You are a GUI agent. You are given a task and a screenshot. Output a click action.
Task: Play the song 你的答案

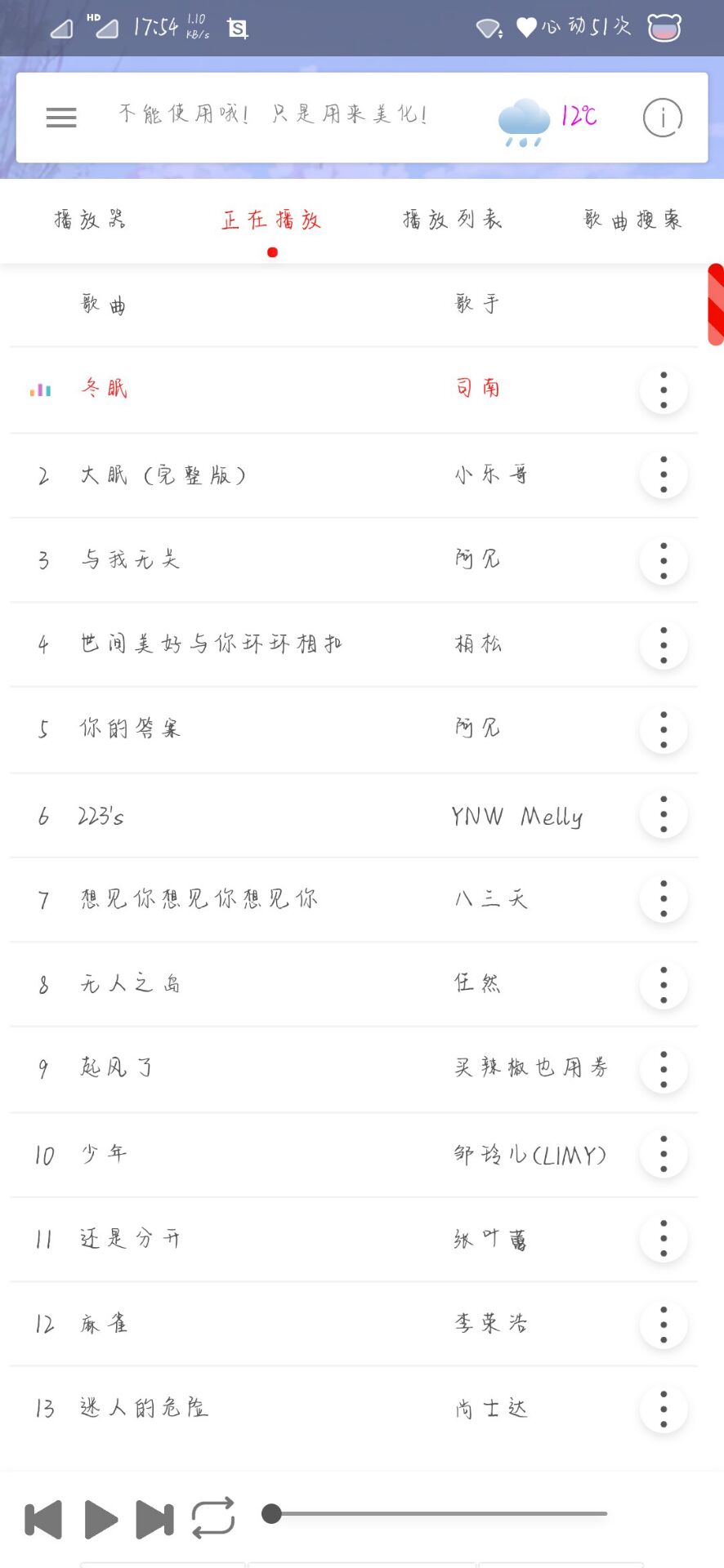pyautogui.click(x=131, y=728)
